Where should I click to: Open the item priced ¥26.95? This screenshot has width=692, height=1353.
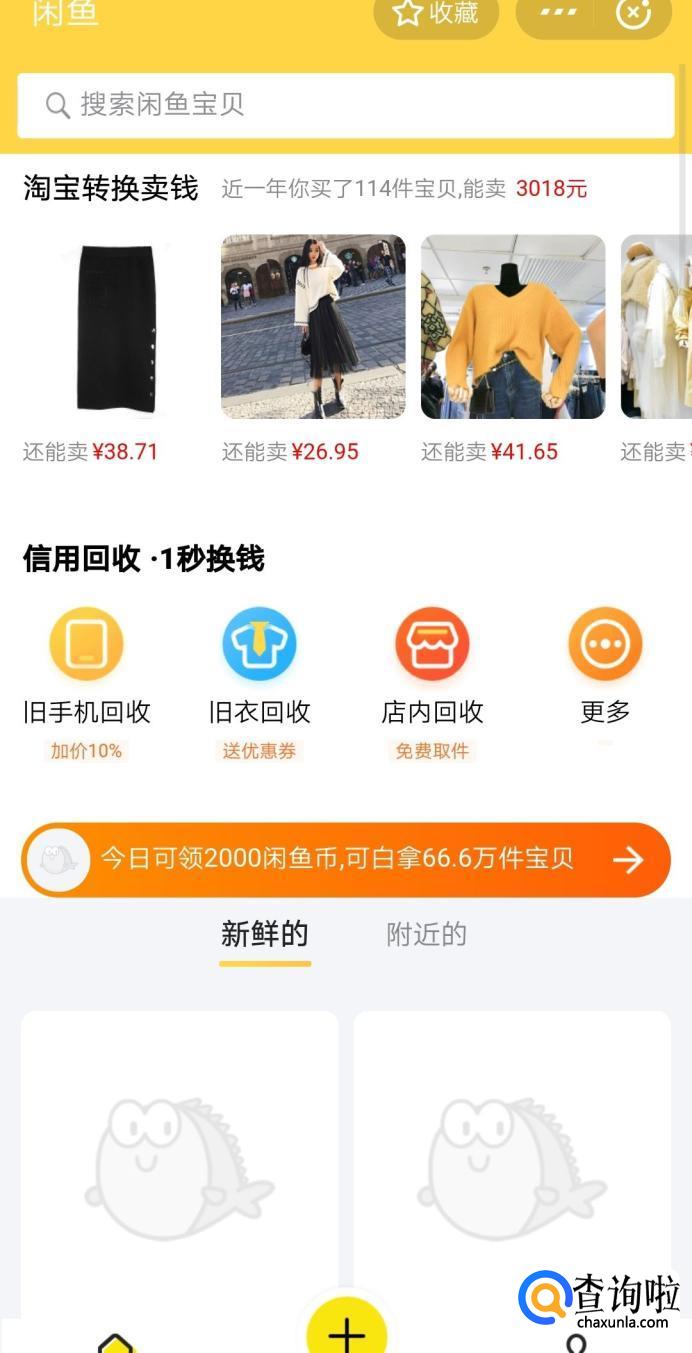click(313, 327)
